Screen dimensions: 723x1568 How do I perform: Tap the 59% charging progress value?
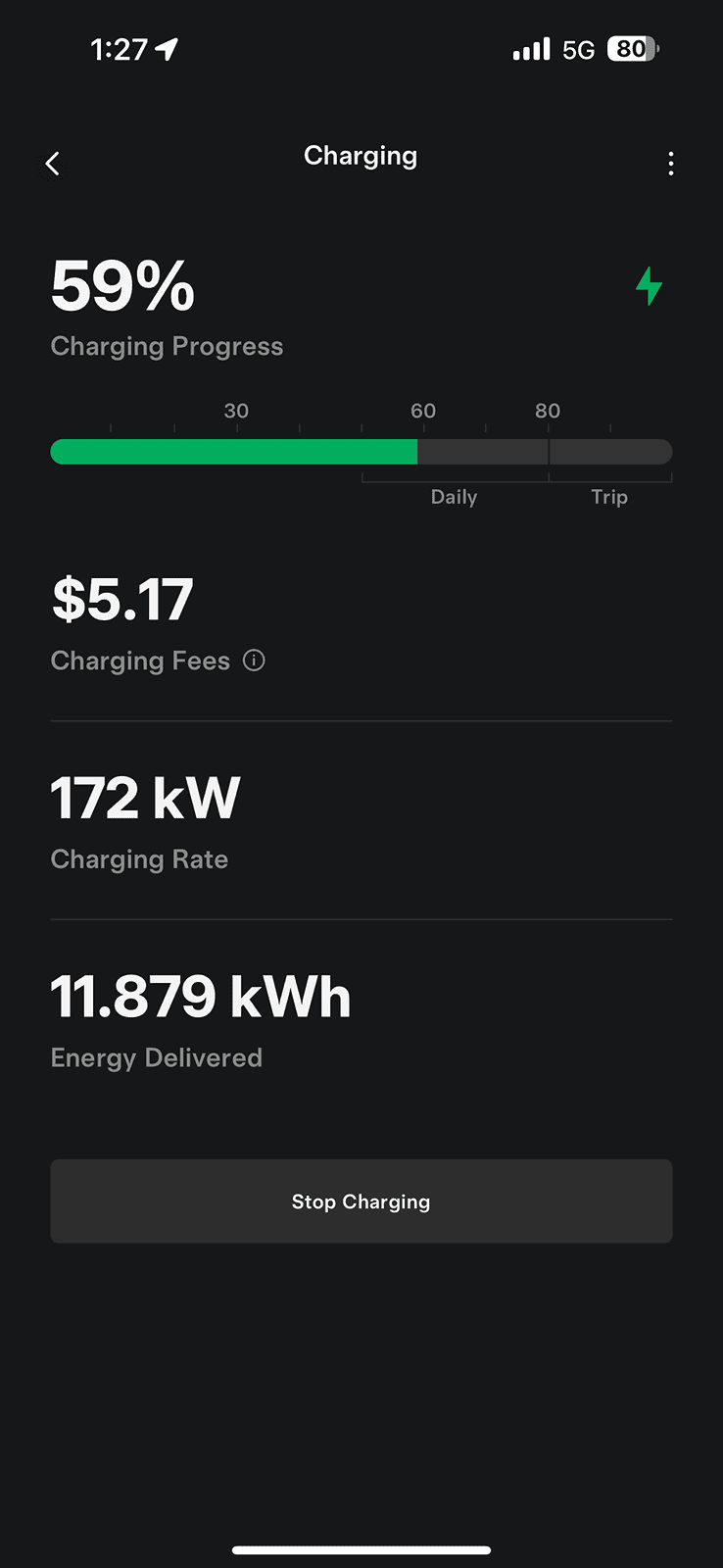(x=121, y=285)
